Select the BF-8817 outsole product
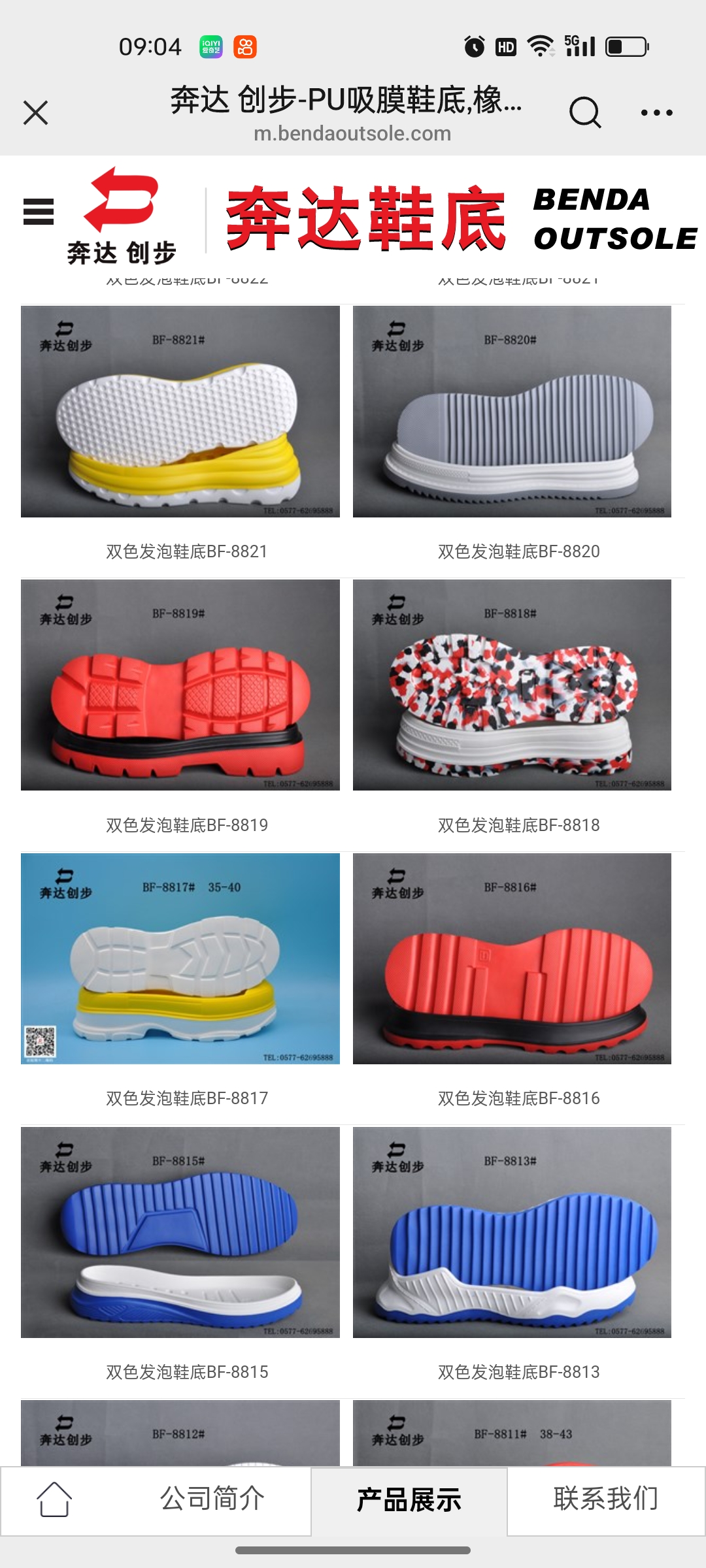 coord(180,958)
